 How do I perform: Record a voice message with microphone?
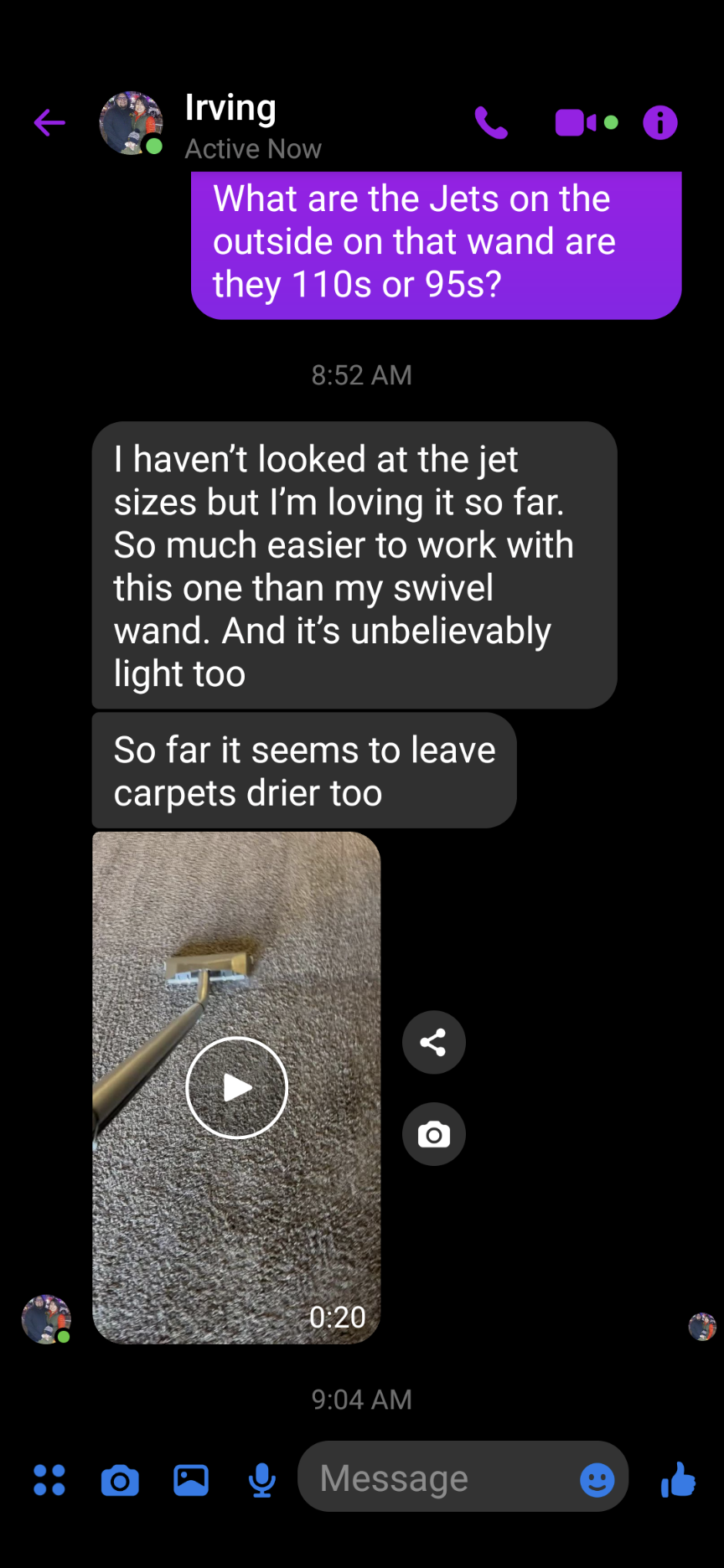point(262,1480)
